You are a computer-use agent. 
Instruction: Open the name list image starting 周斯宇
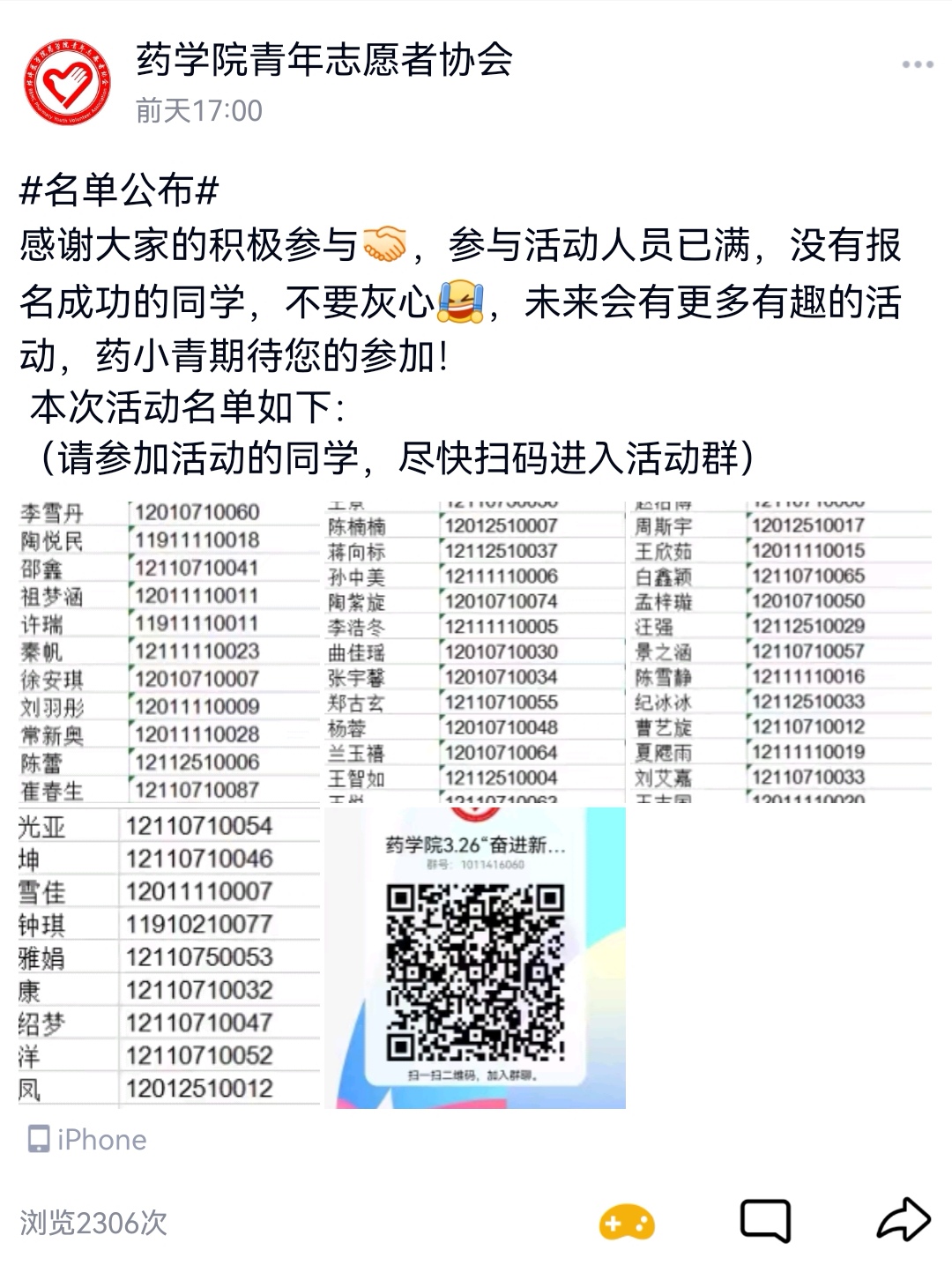[781, 651]
